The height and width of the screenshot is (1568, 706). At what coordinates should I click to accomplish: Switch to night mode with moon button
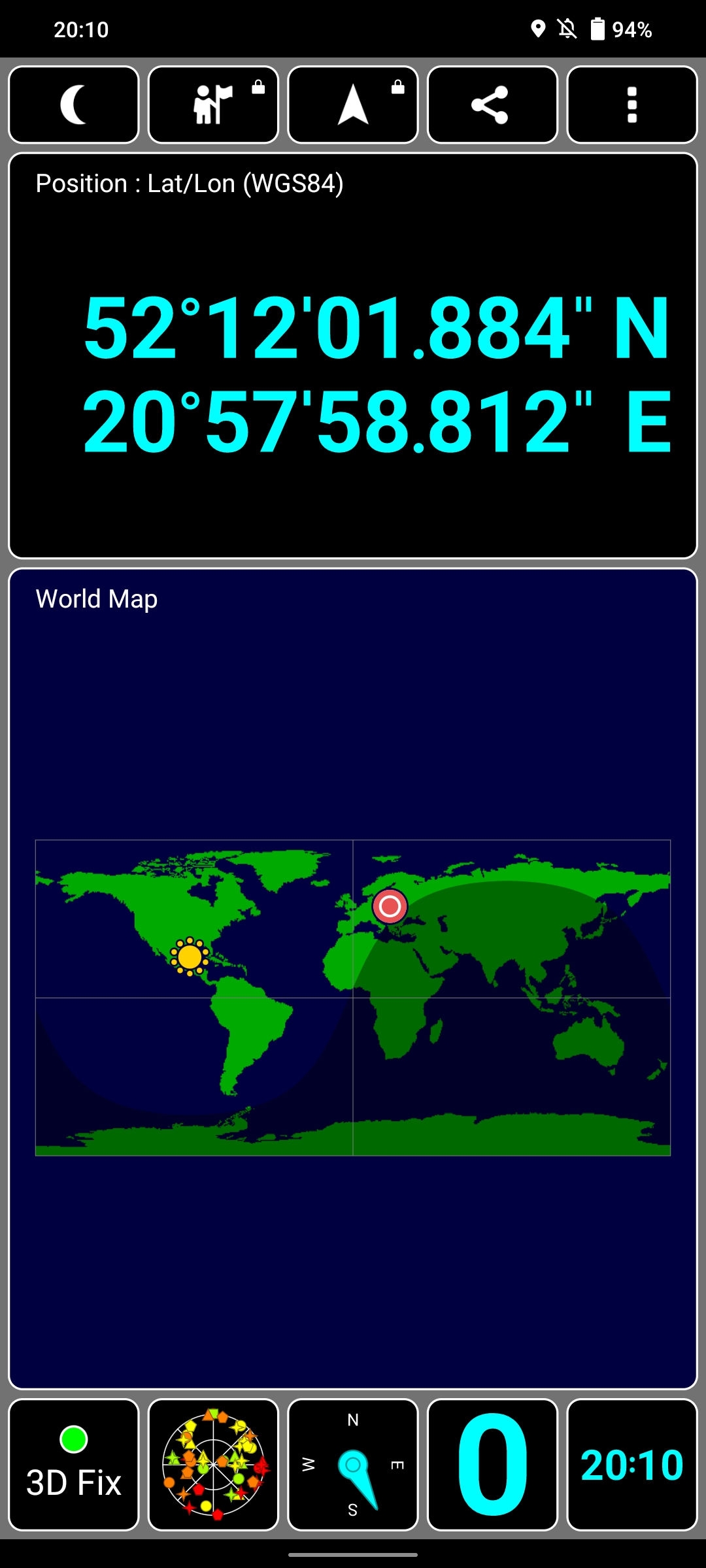[74, 105]
